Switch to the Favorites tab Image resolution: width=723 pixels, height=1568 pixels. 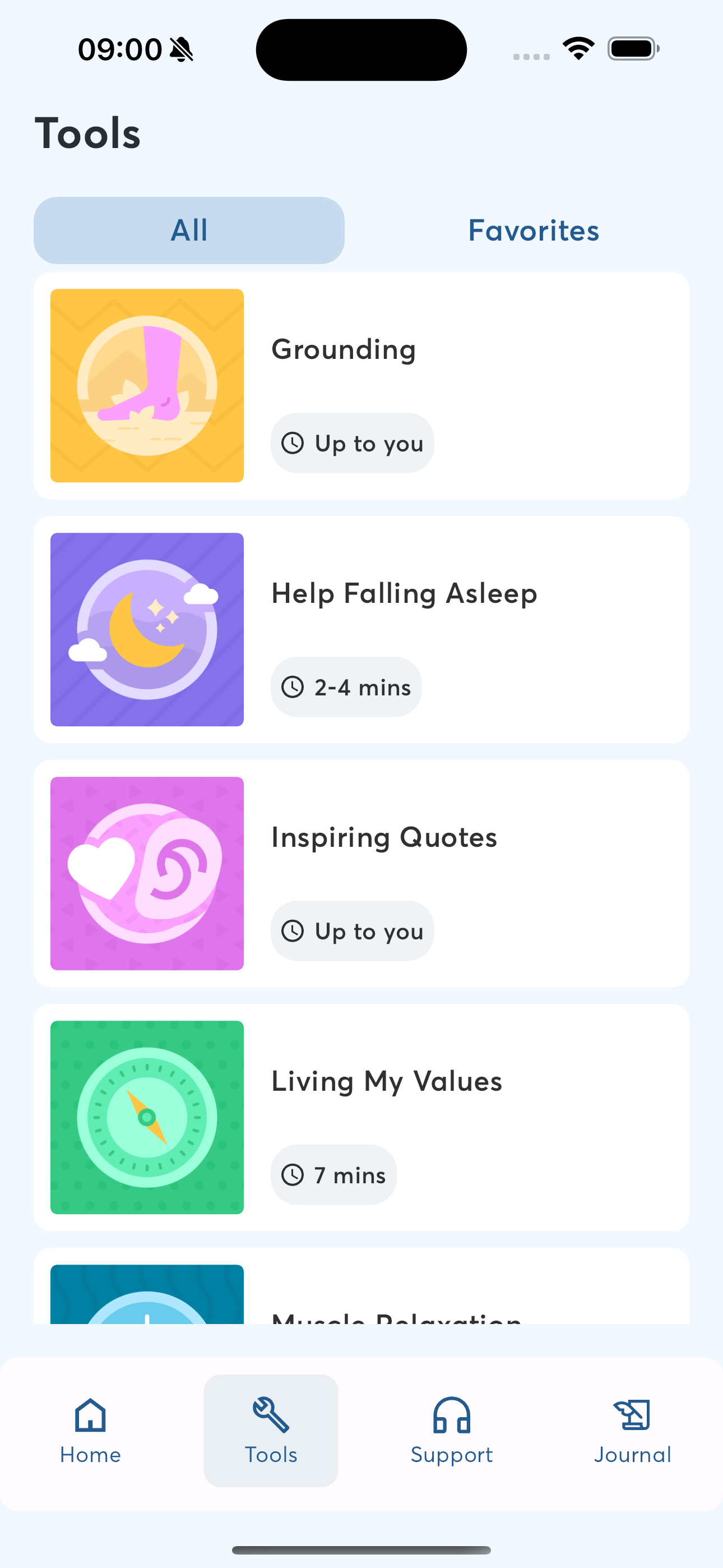click(534, 230)
